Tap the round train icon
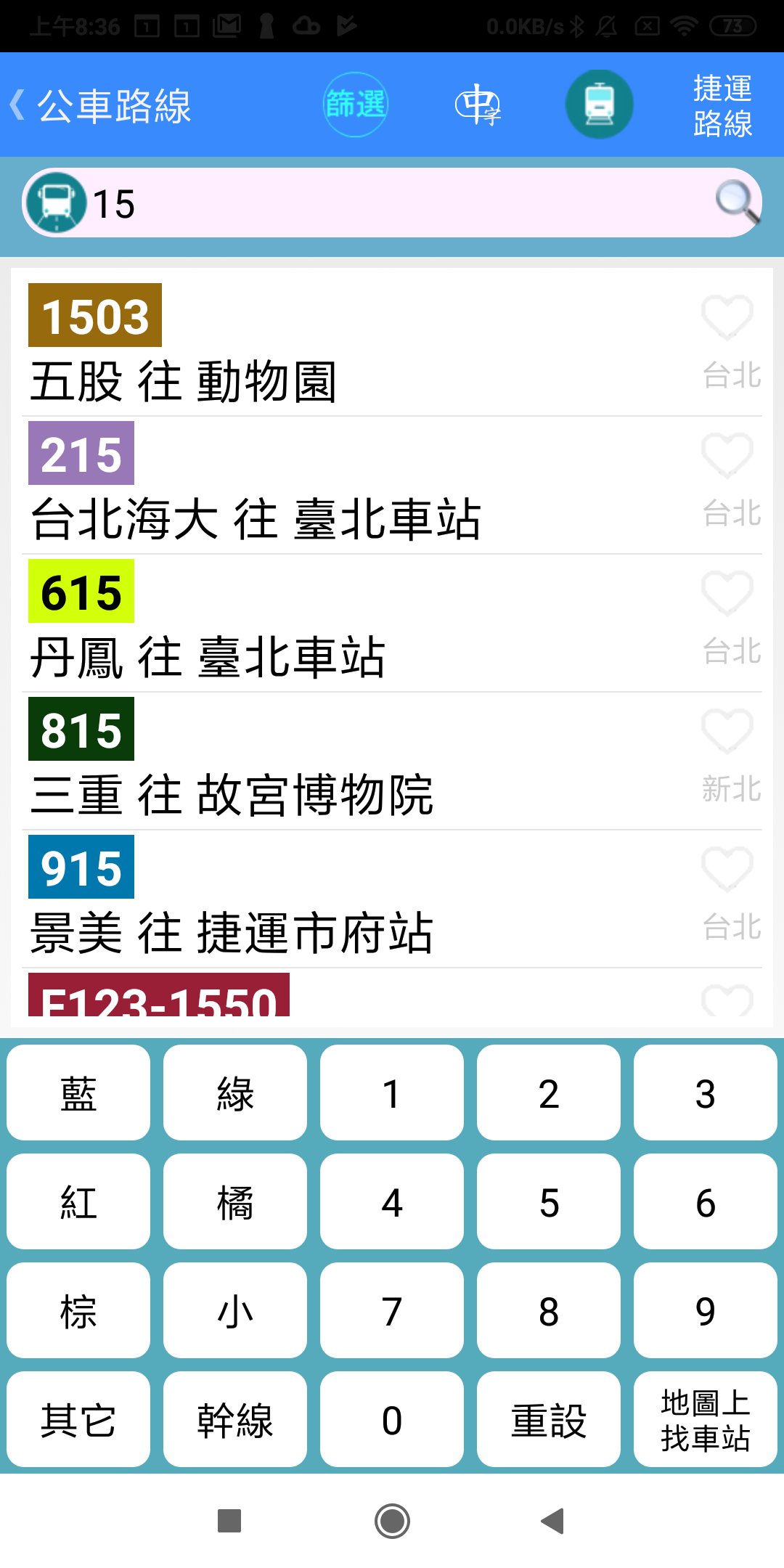Image resolution: width=784 pixels, height=1568 pixels. (x=599, y=105)
